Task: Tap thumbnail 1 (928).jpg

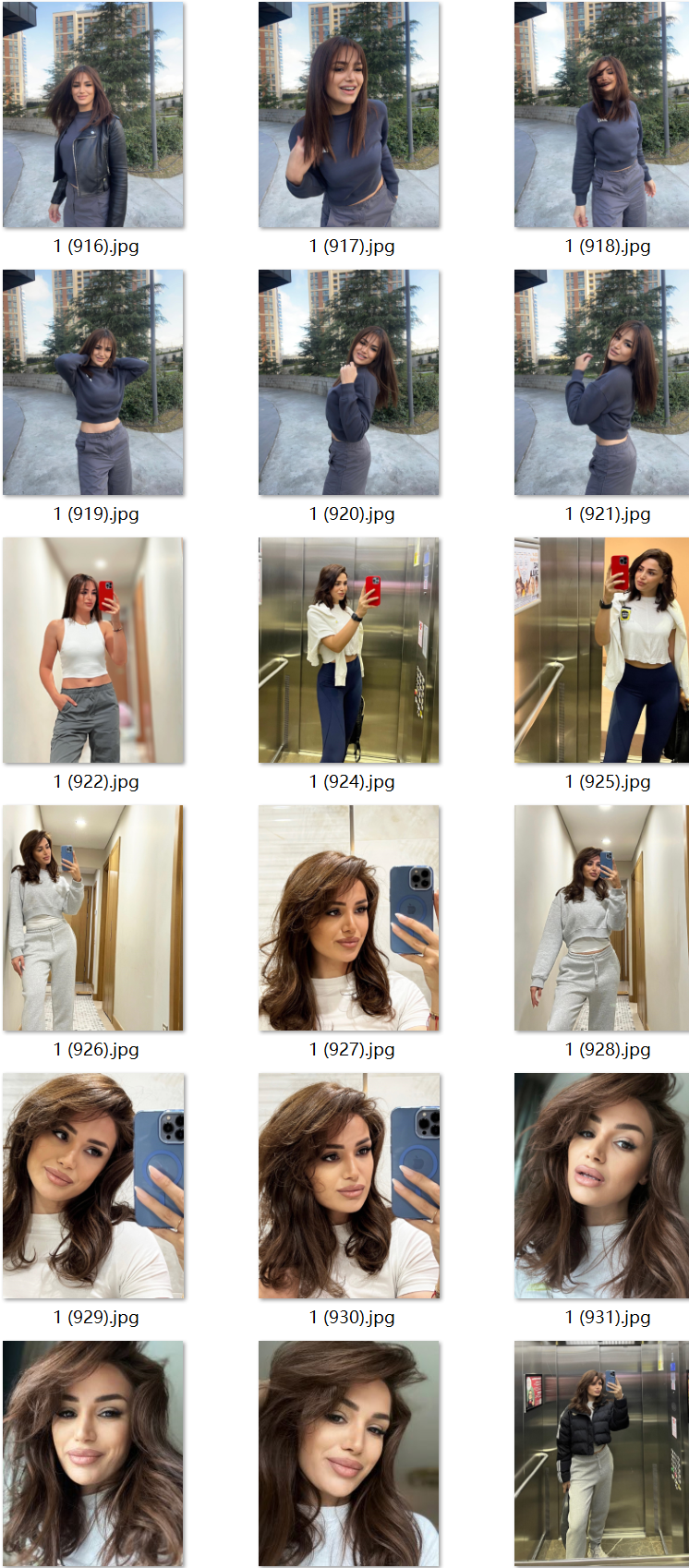Action: [601, 918]
